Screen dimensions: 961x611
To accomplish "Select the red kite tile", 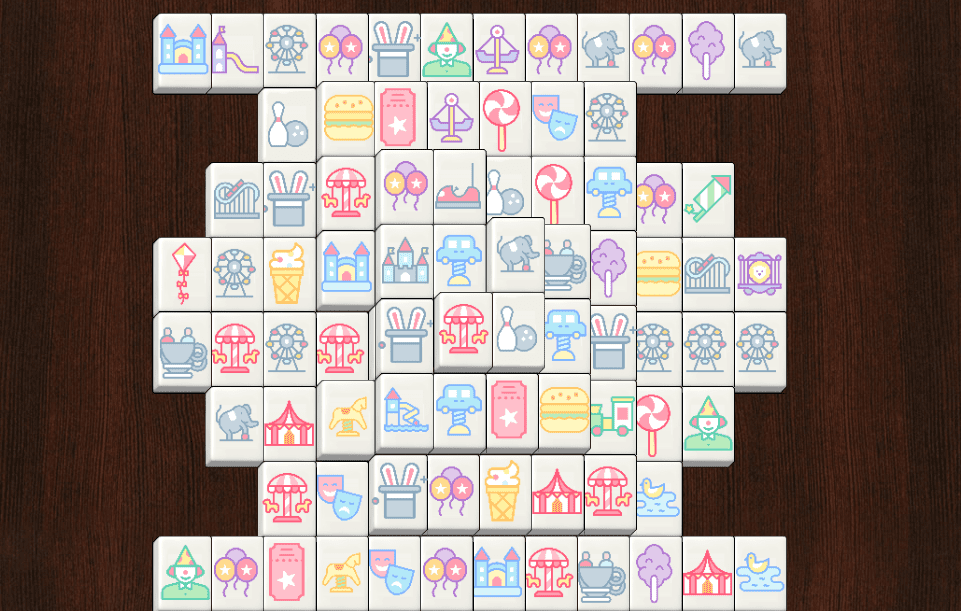I will (x=183, y=274).
